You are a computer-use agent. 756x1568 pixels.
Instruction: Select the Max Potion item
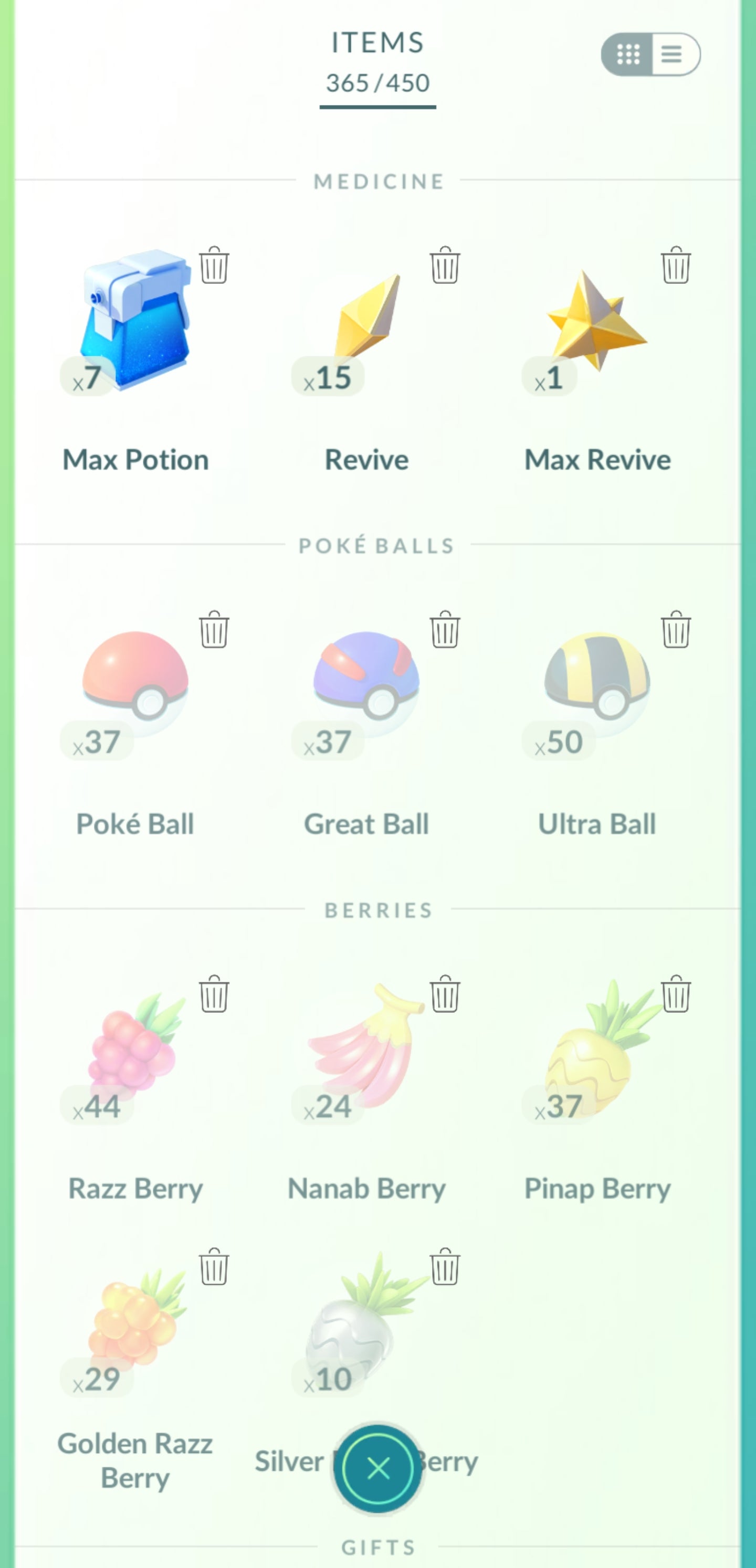[135, 323]
